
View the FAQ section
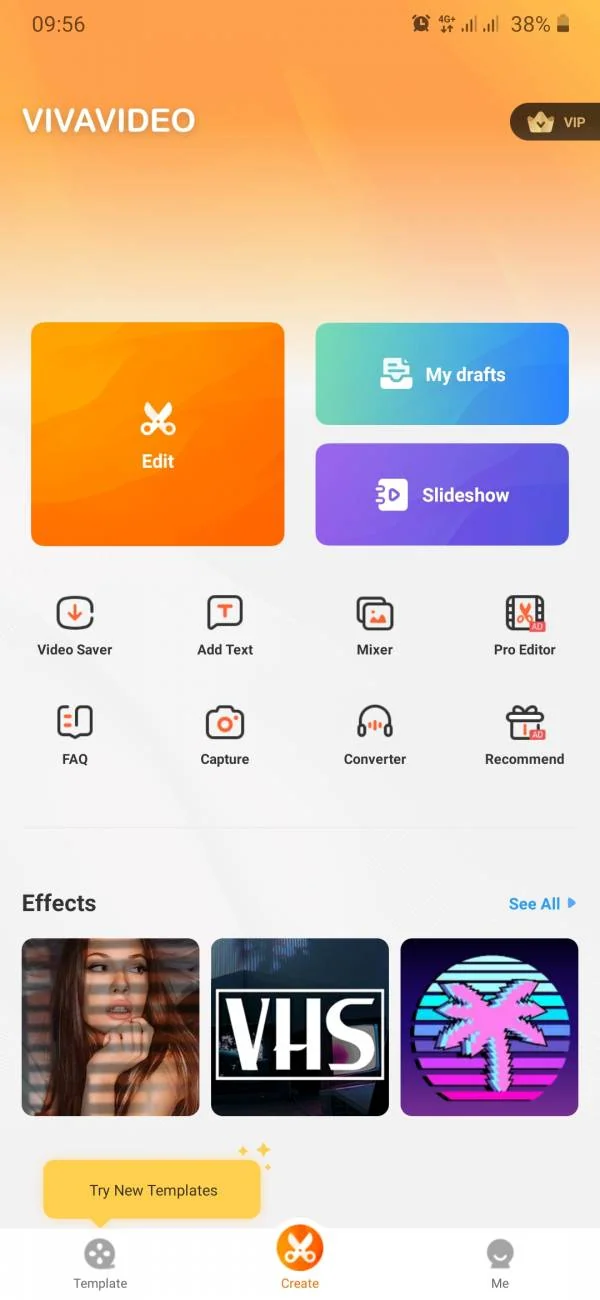(75, 735)
